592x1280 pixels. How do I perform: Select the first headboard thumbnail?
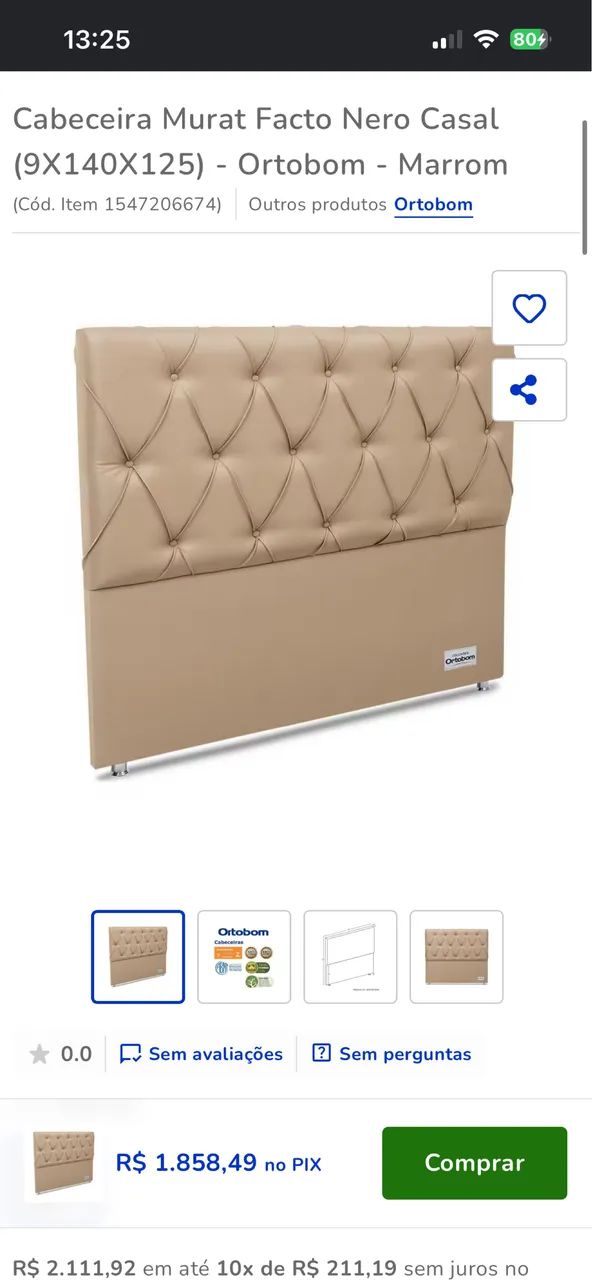click(x=138, y=957)
